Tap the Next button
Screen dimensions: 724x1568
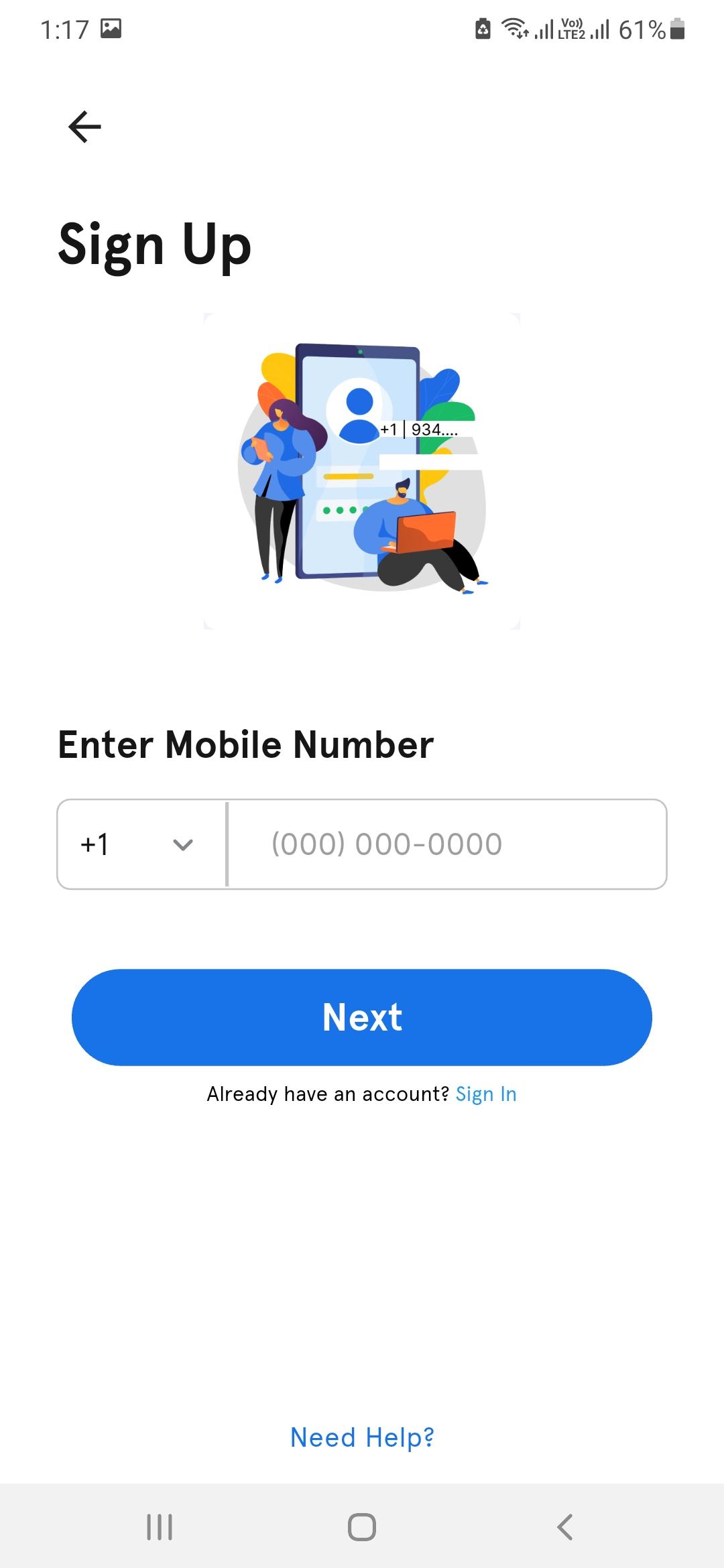tap(362, 1017)
